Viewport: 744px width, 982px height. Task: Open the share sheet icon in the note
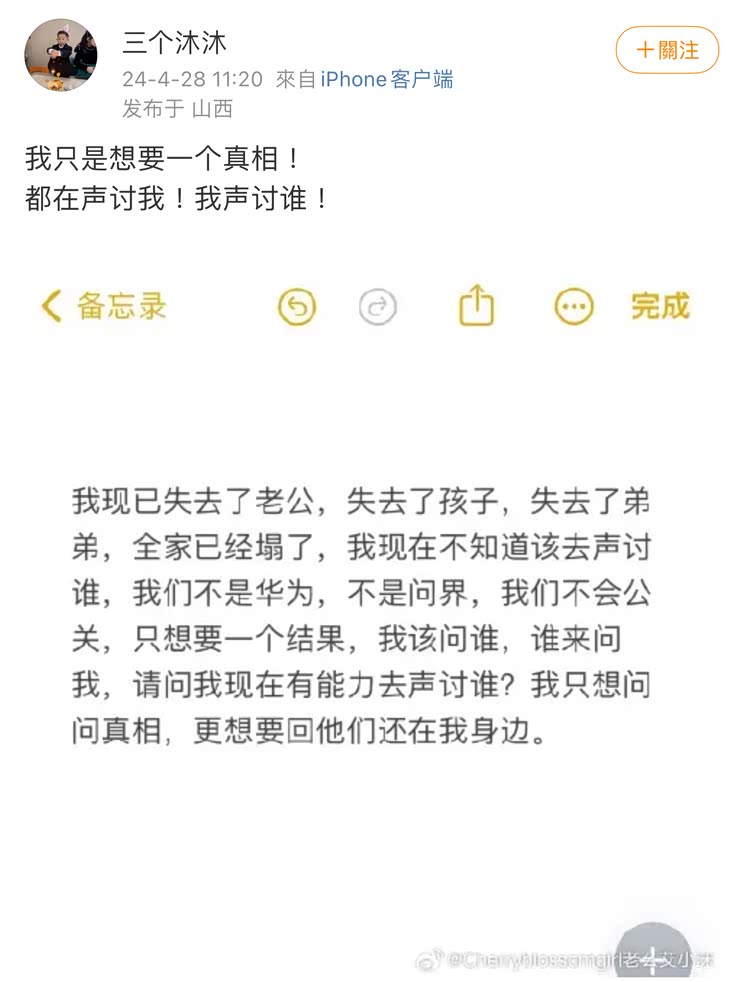coord(475,306)
